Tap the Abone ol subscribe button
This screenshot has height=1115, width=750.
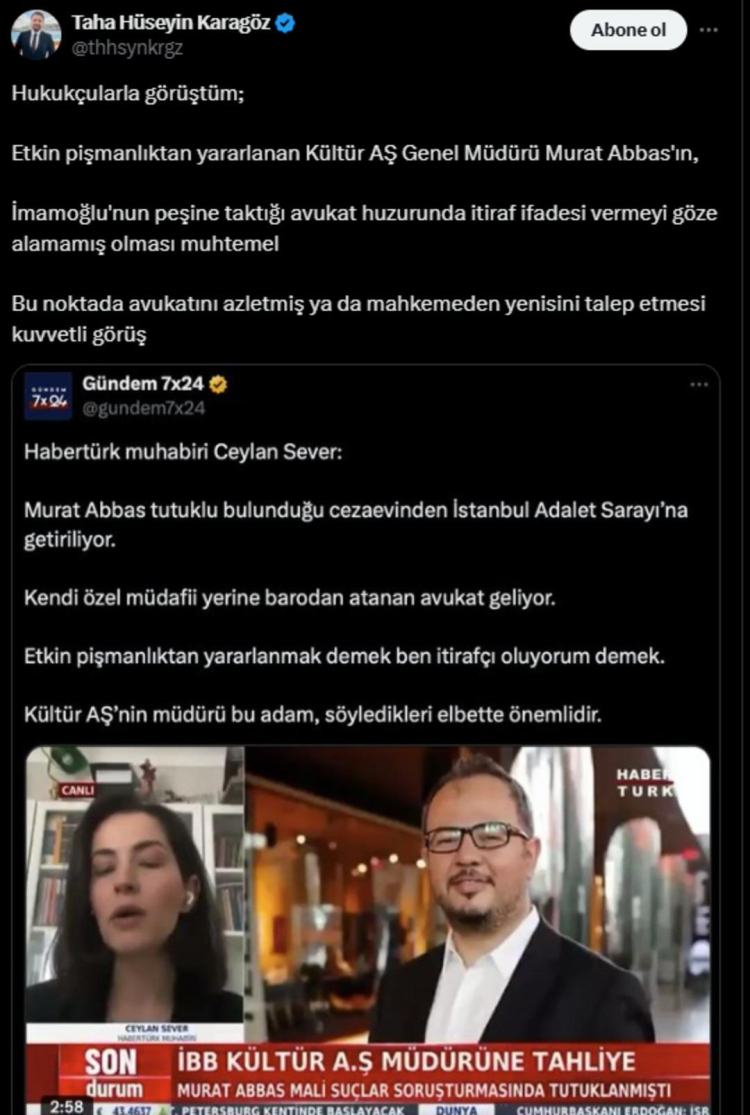pos(628,30)
